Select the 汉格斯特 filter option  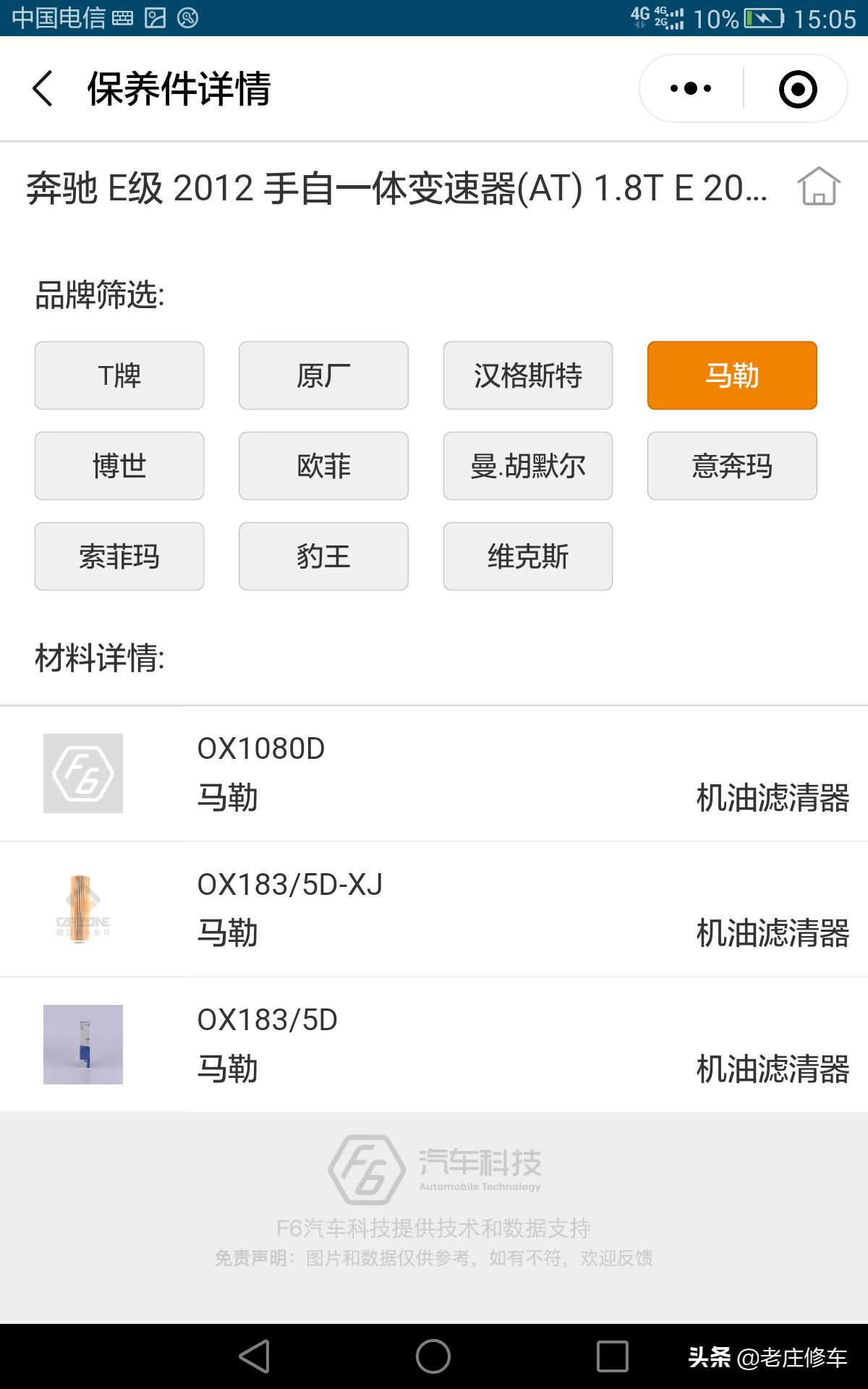pos(527,375)
